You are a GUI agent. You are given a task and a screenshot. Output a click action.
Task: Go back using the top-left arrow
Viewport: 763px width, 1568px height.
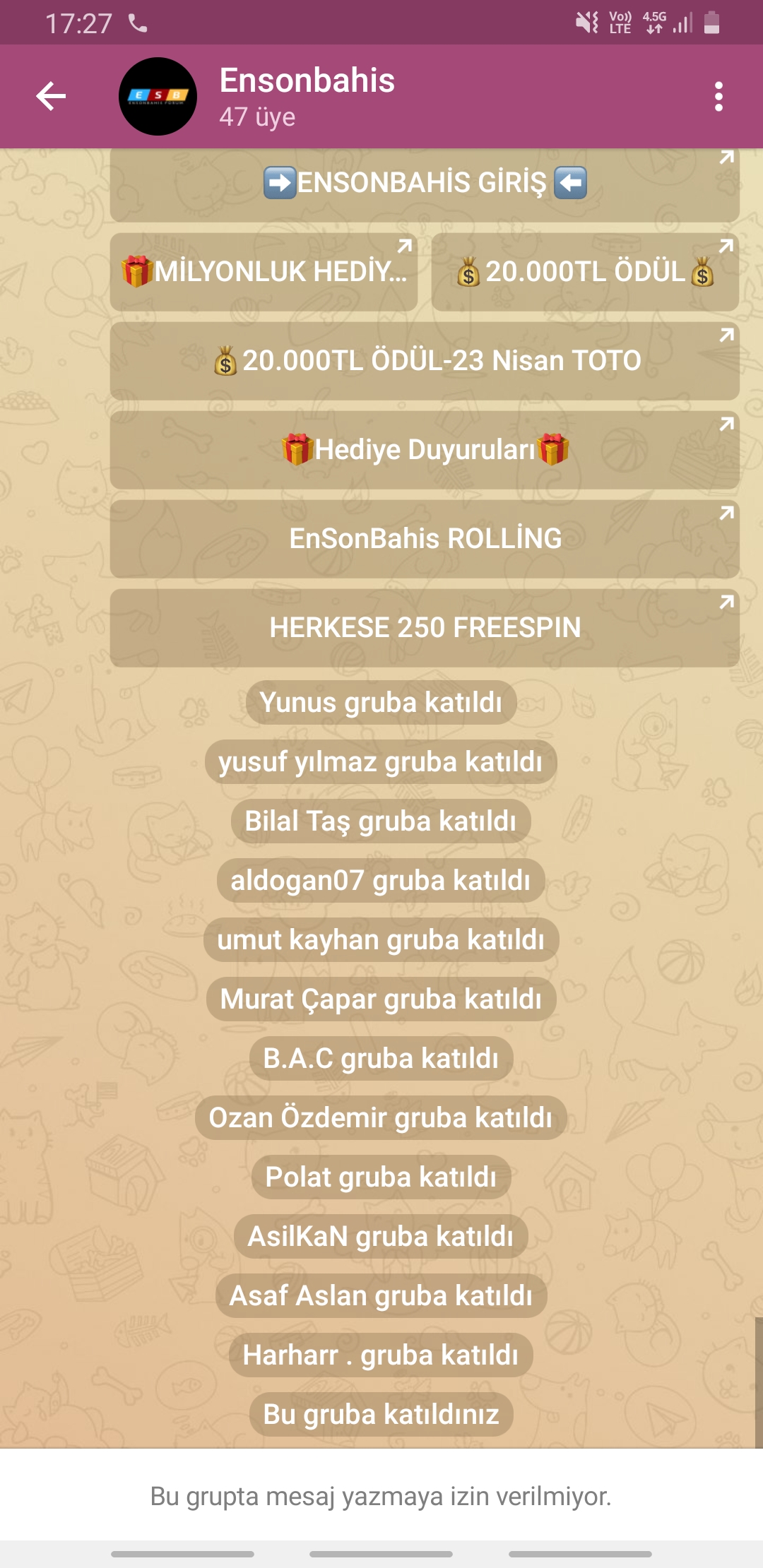coord(51,96)
